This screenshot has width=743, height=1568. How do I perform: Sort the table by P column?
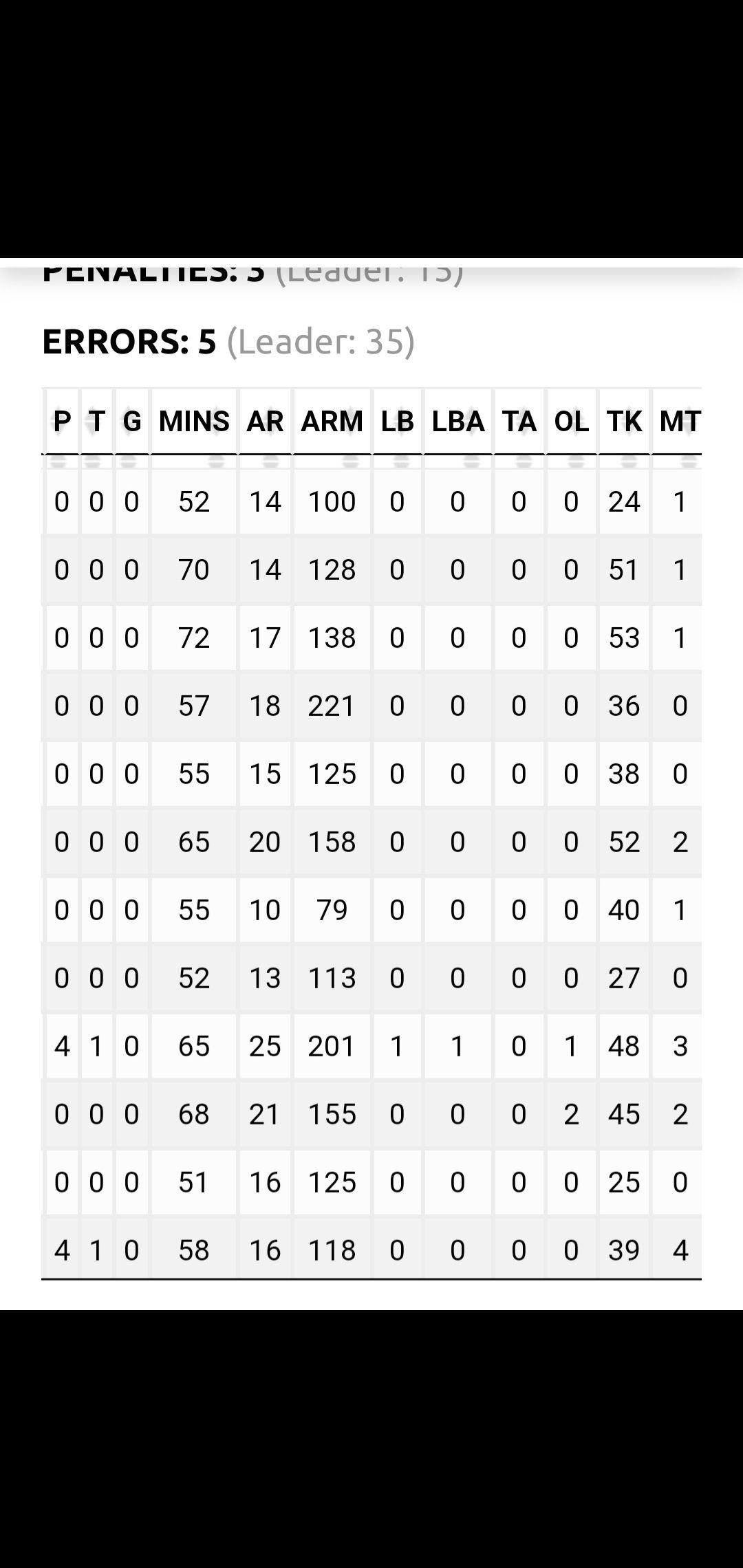(62, 421)
